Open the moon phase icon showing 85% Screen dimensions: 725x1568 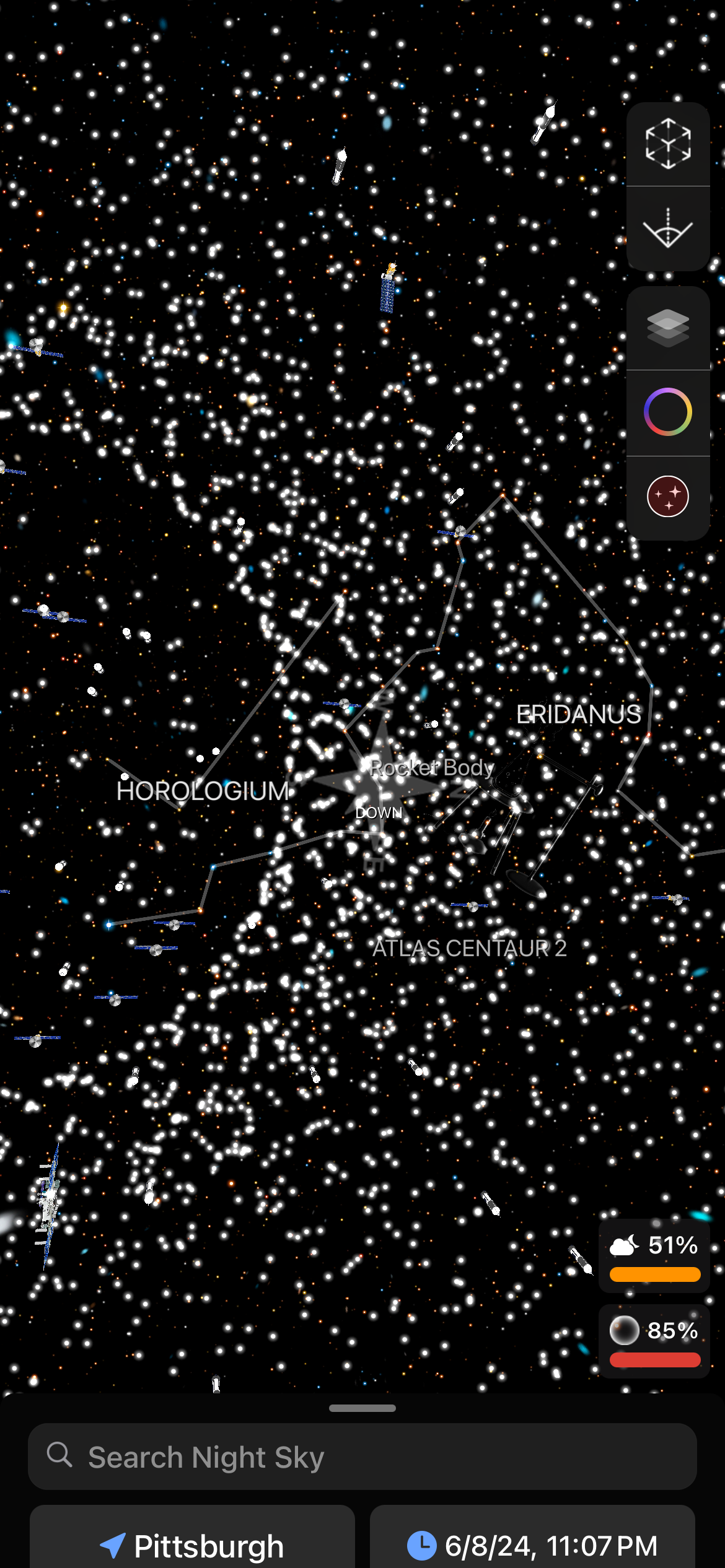(624, 1330)
